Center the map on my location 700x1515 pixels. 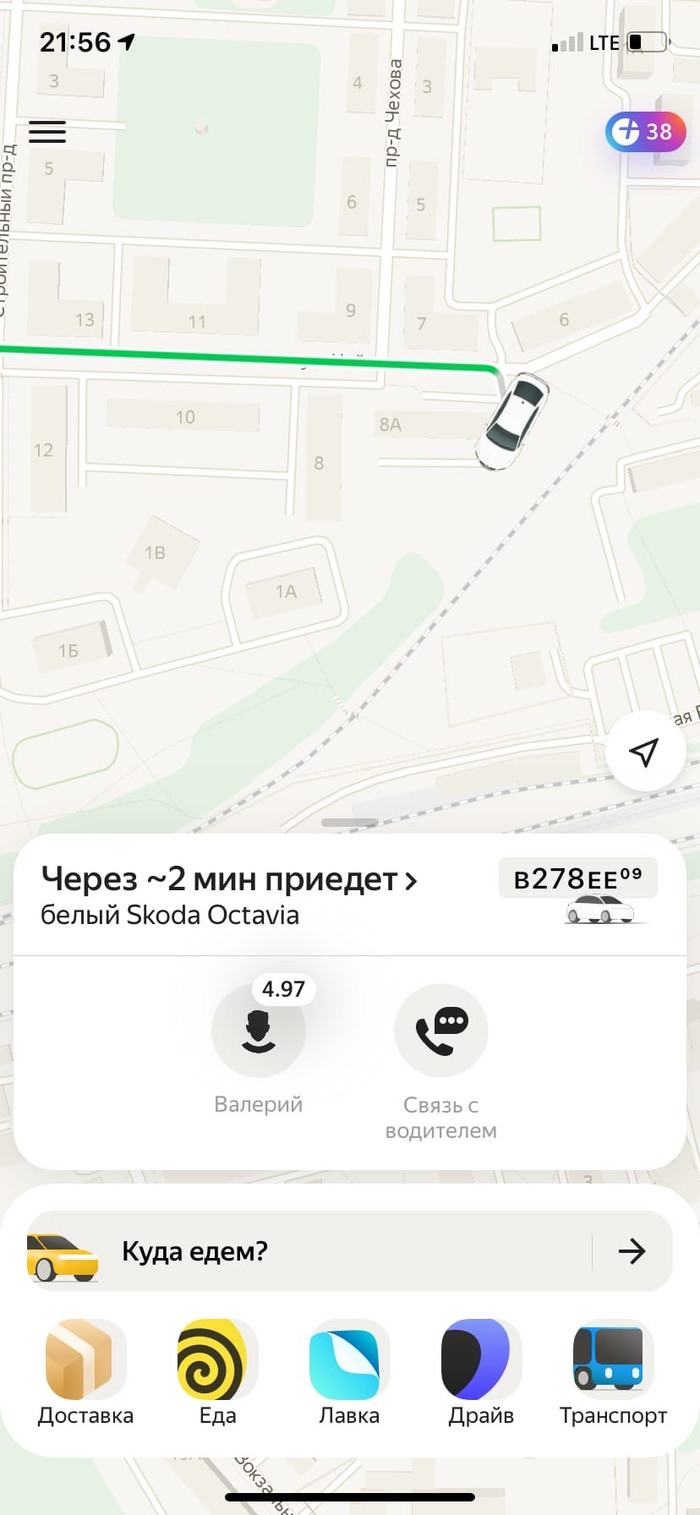(x=645, y=752)
